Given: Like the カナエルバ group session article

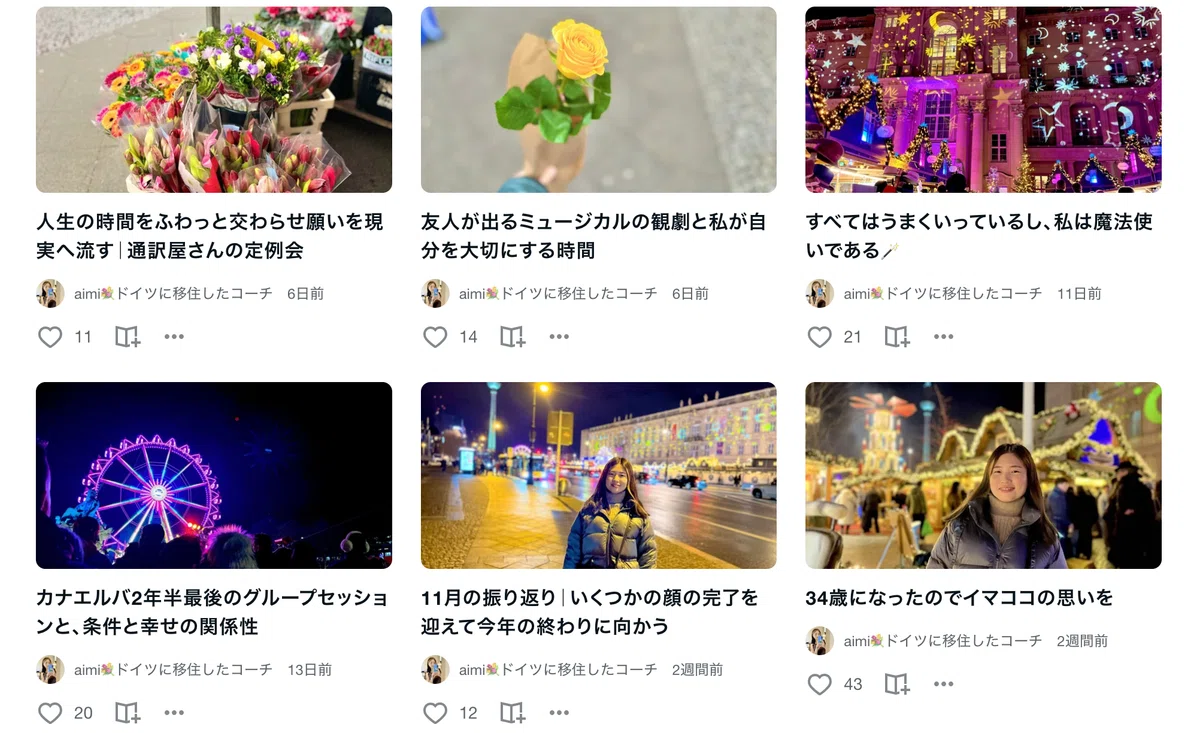Looking at the screenshot, I should tap(50, 713).
